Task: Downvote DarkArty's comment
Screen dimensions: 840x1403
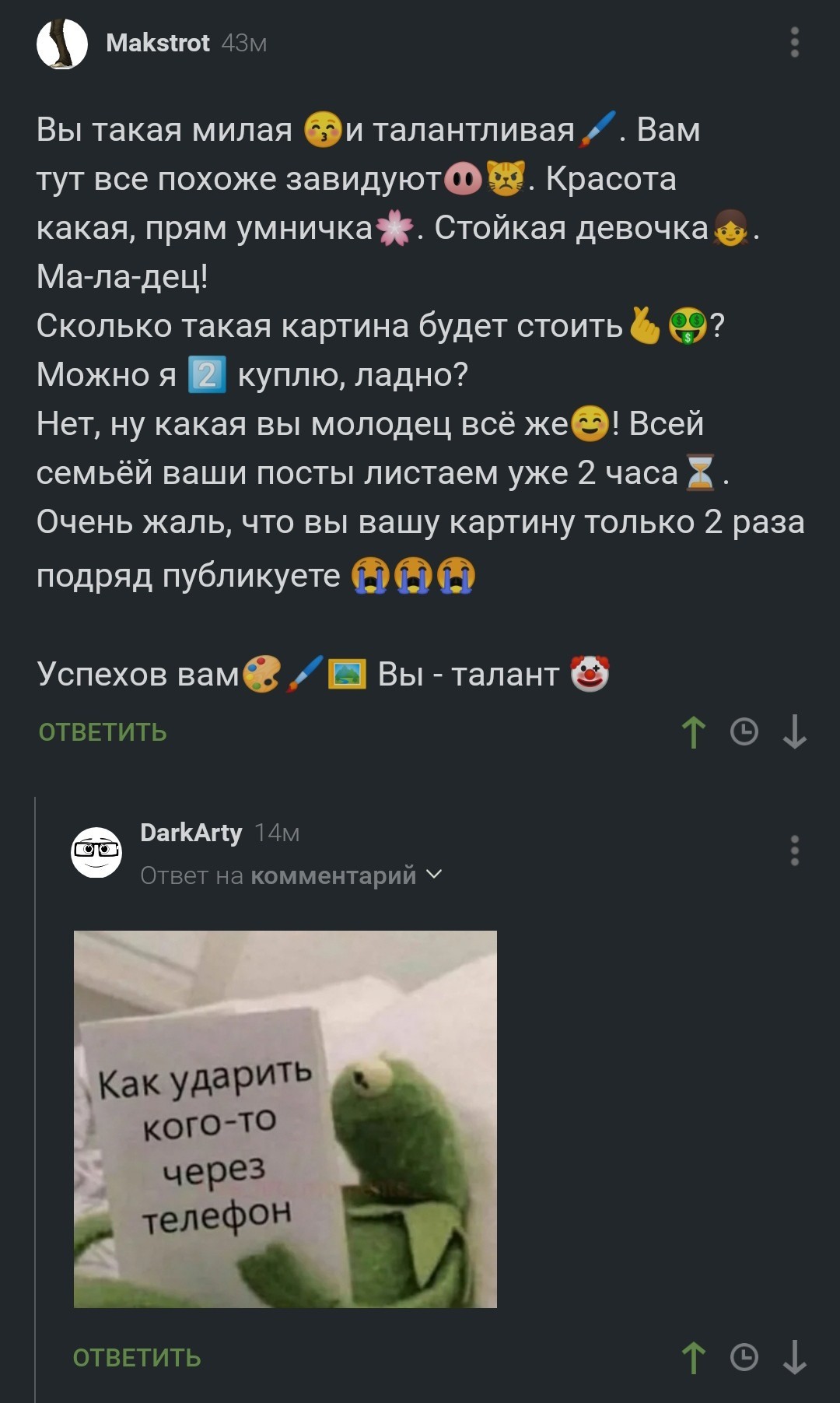Action: (x=794, y=1358)
